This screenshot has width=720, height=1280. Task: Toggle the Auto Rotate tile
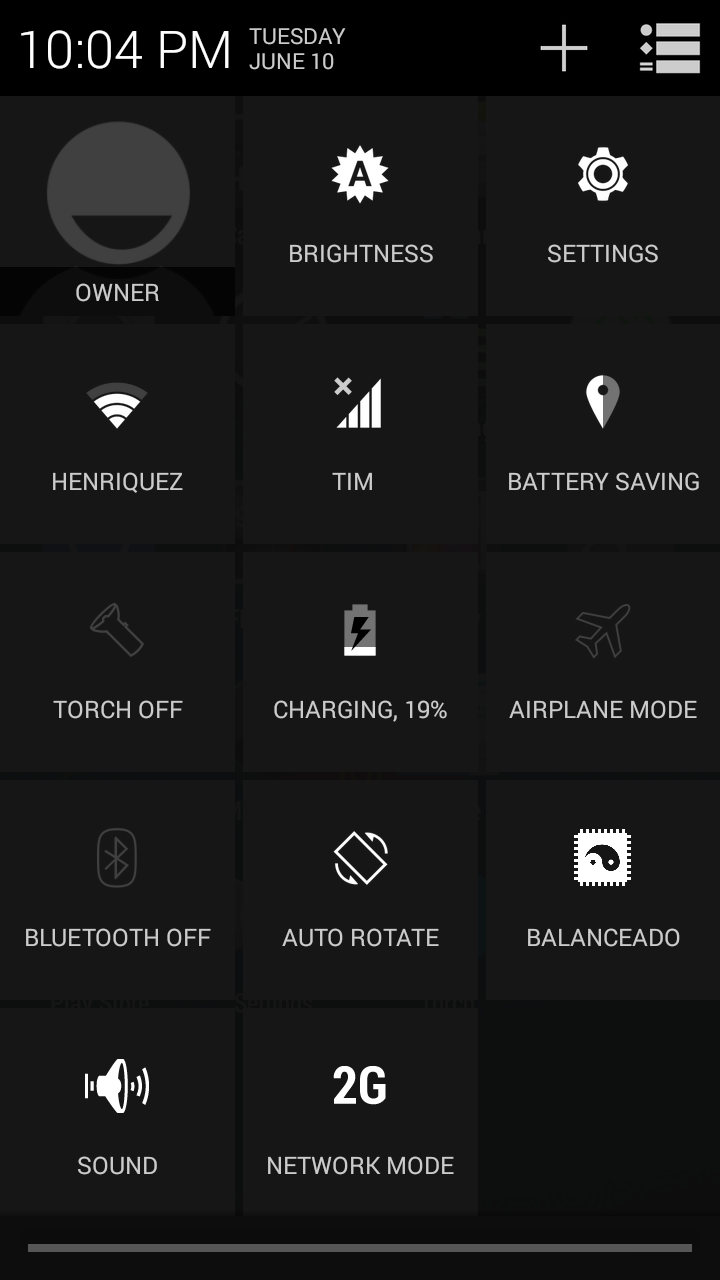(360, 890)
